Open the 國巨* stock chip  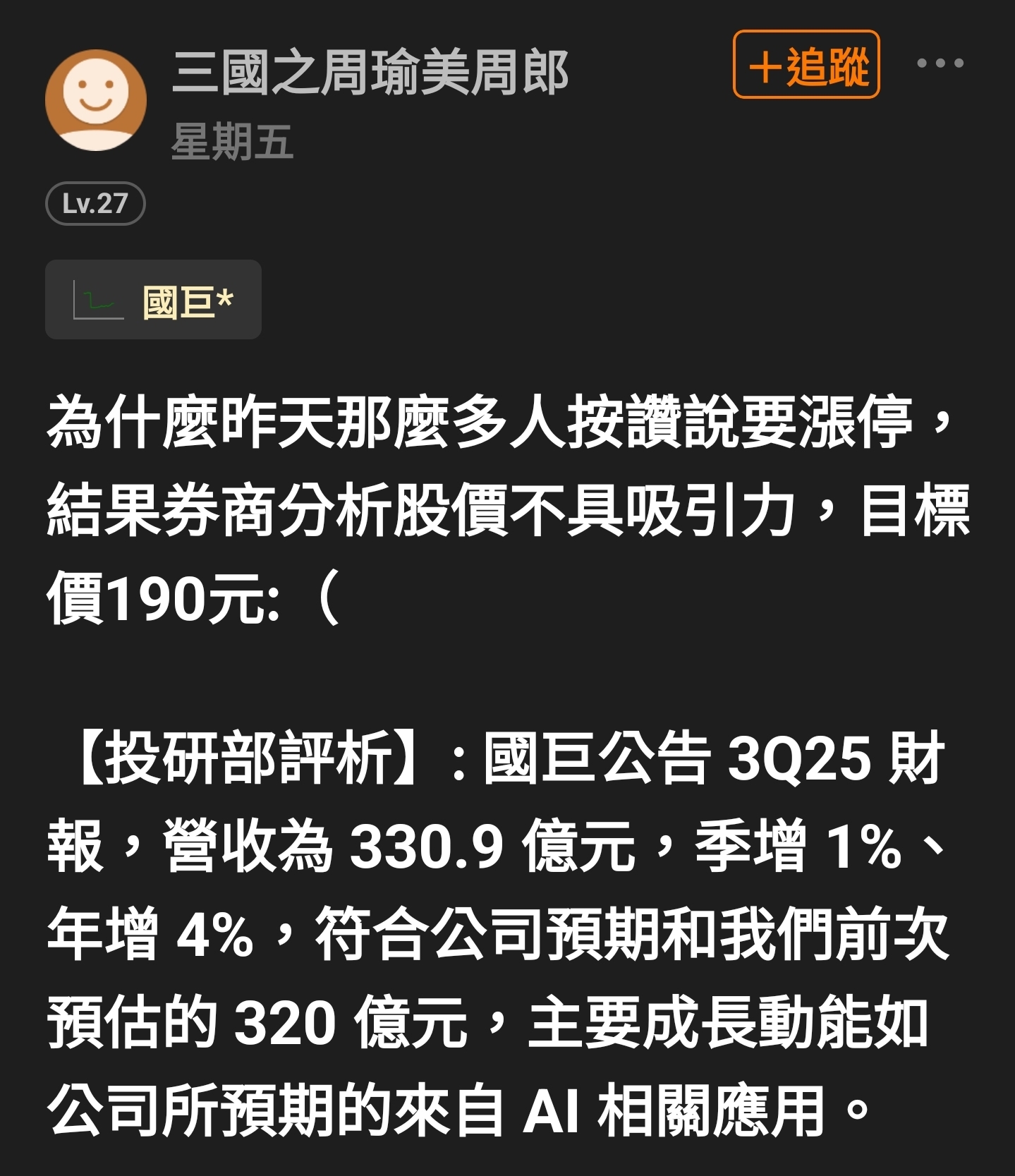coord(153,300)
